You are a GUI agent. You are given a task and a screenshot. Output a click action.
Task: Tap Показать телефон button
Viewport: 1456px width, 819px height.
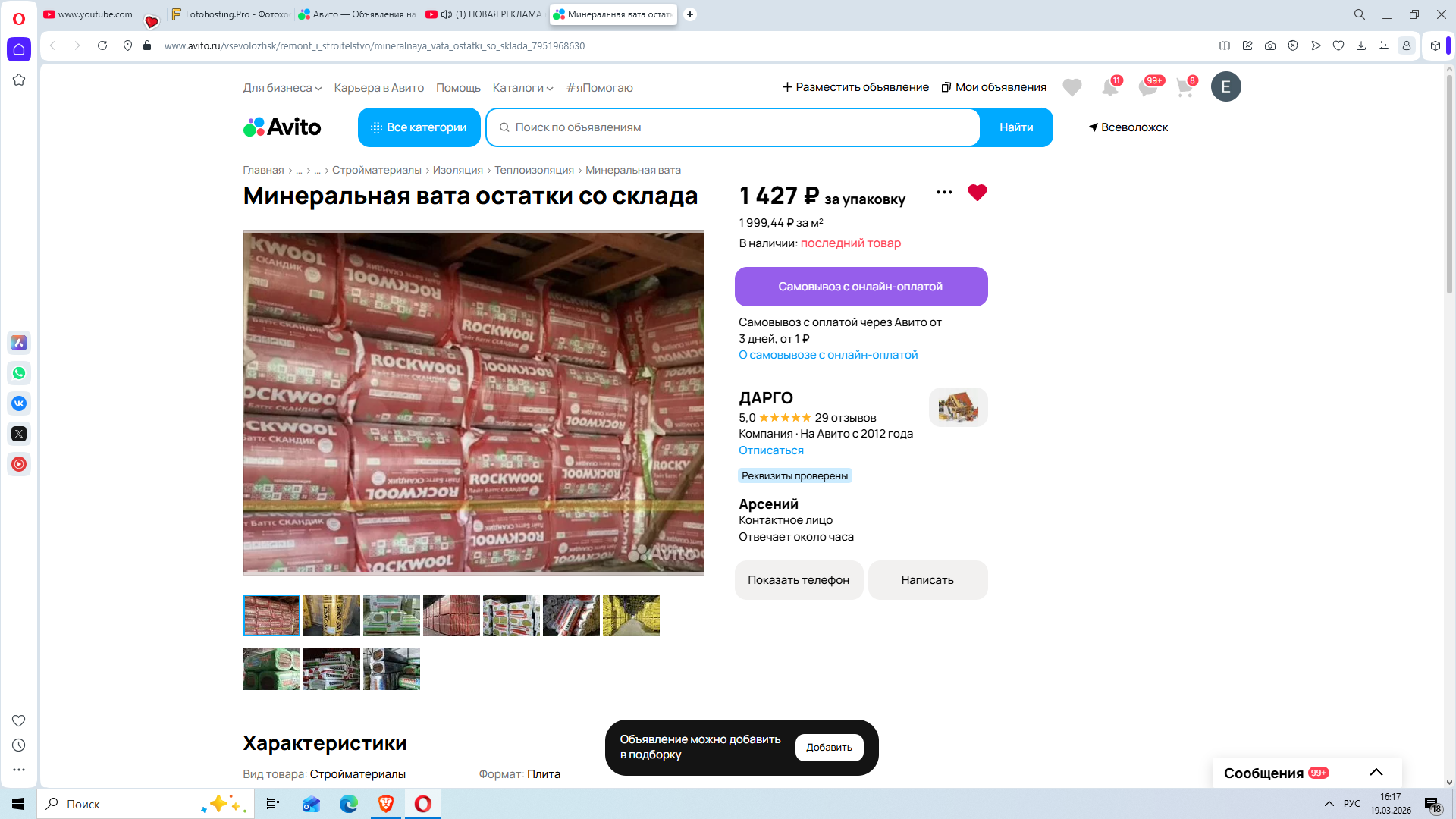[x=799, y=580]
